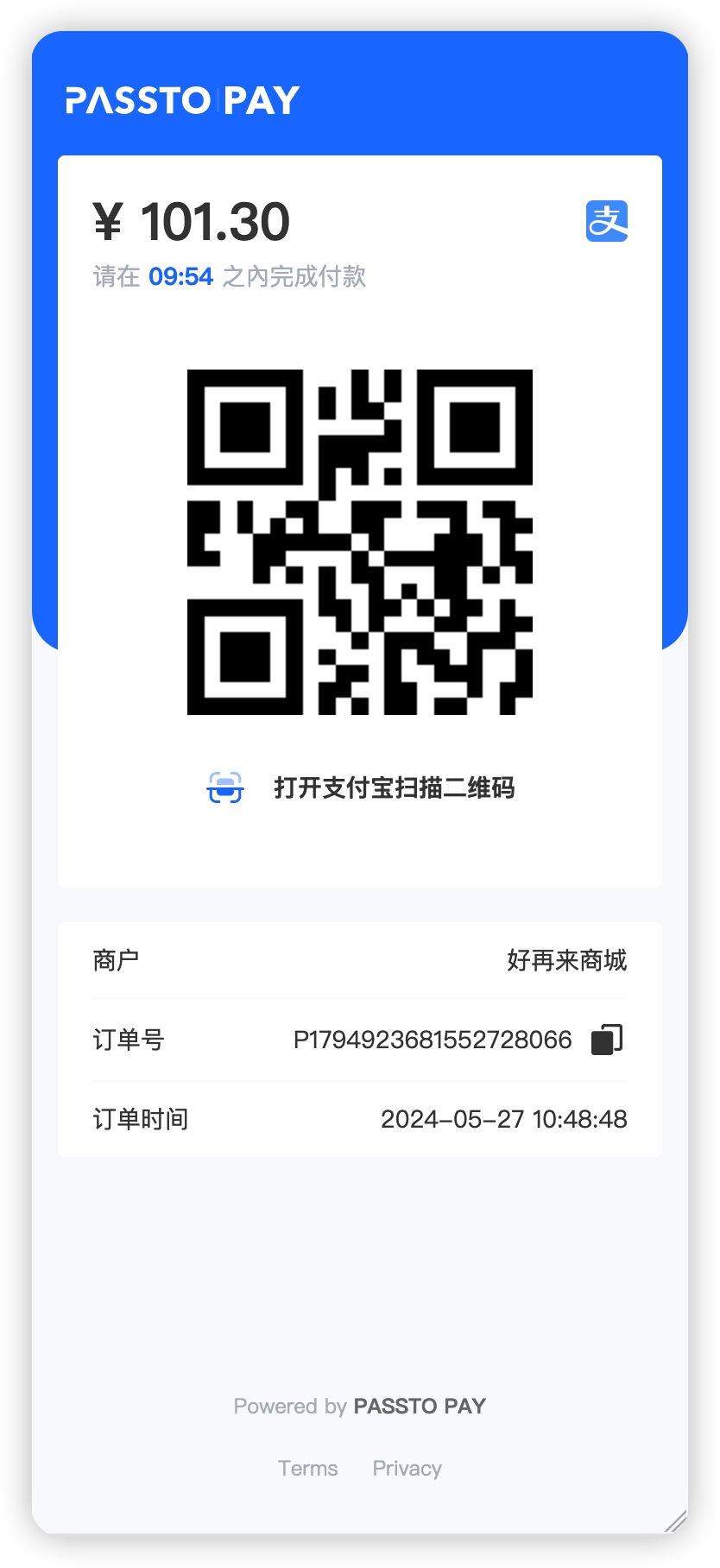
Task: Copy the order number
Action: (x=606, y=1039)
